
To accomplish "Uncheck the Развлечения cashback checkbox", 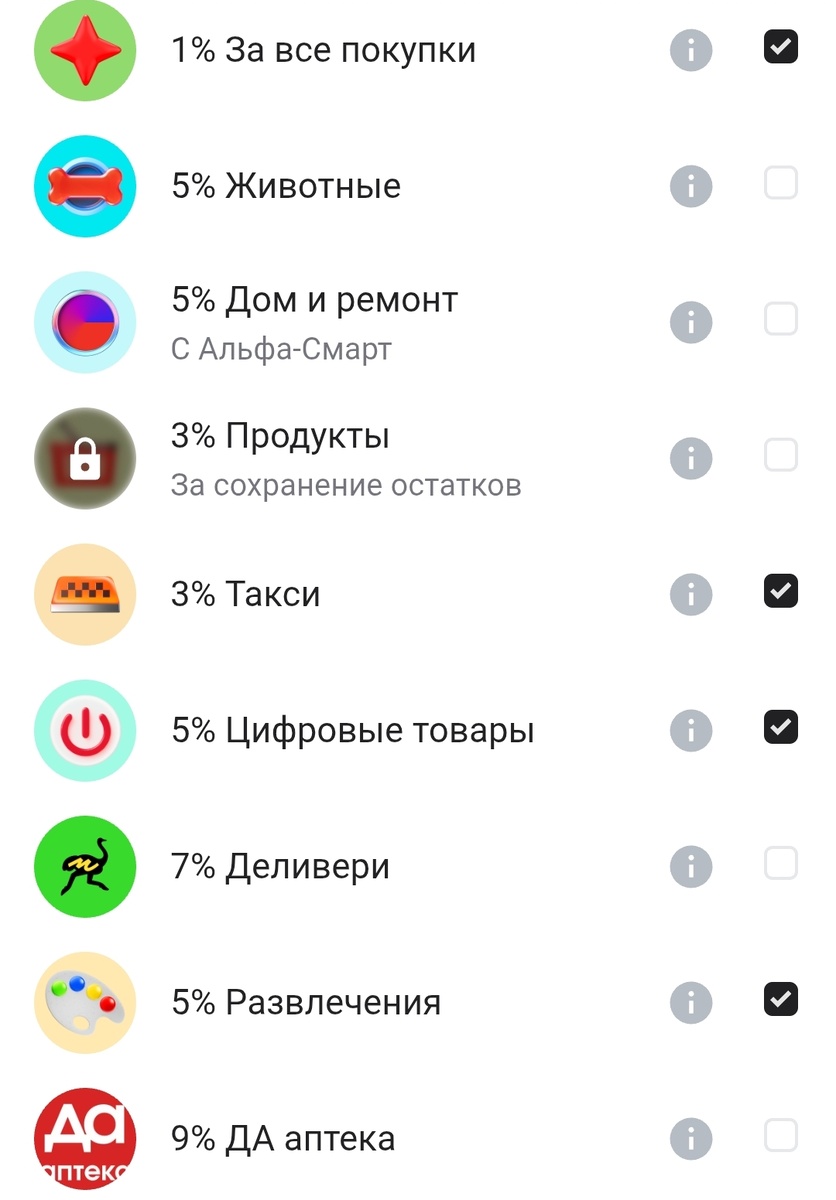I will click(x=780, y=999).
